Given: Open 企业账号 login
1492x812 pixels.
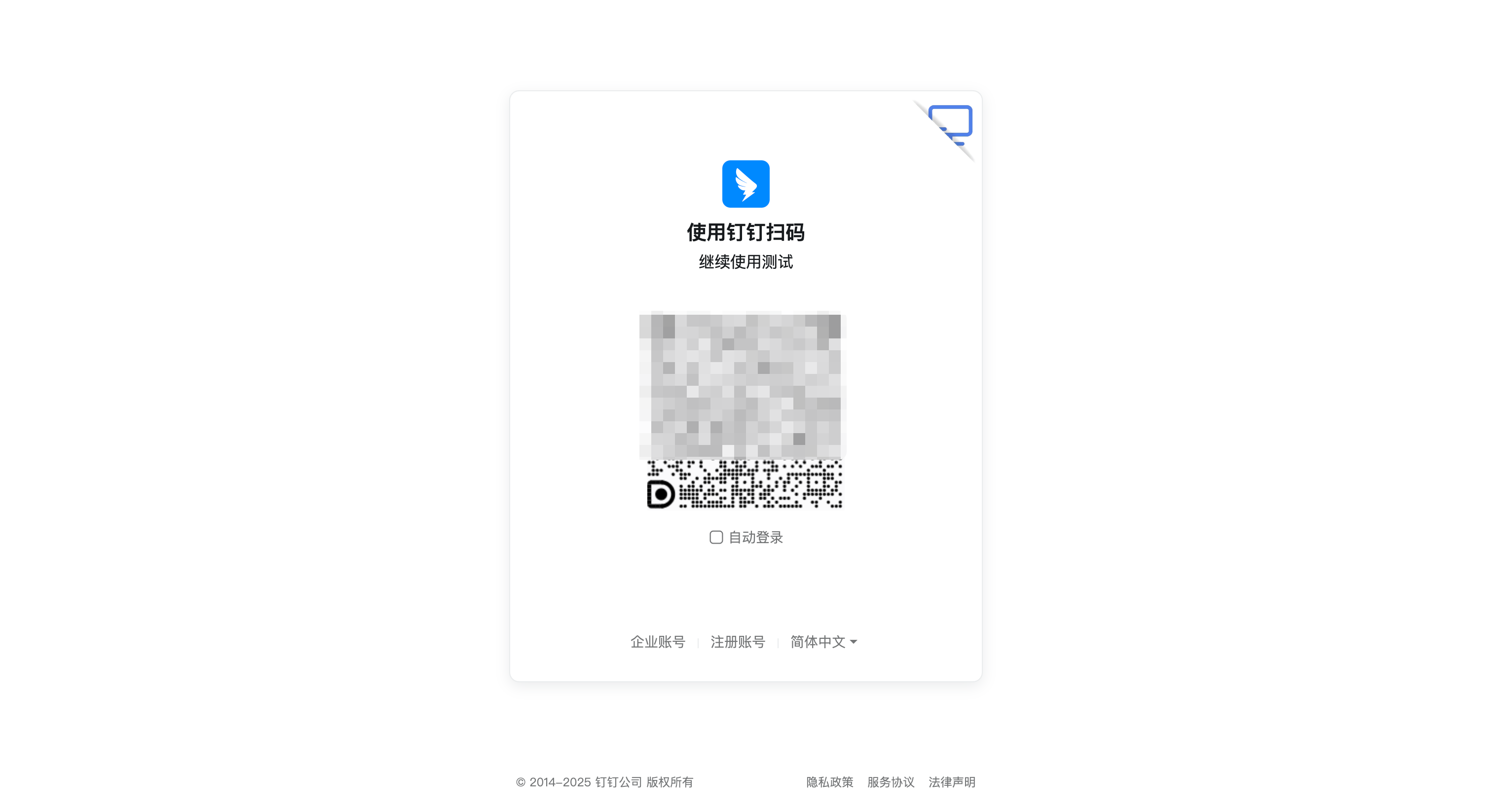Looking at the screenshot, I should point(657,642).
